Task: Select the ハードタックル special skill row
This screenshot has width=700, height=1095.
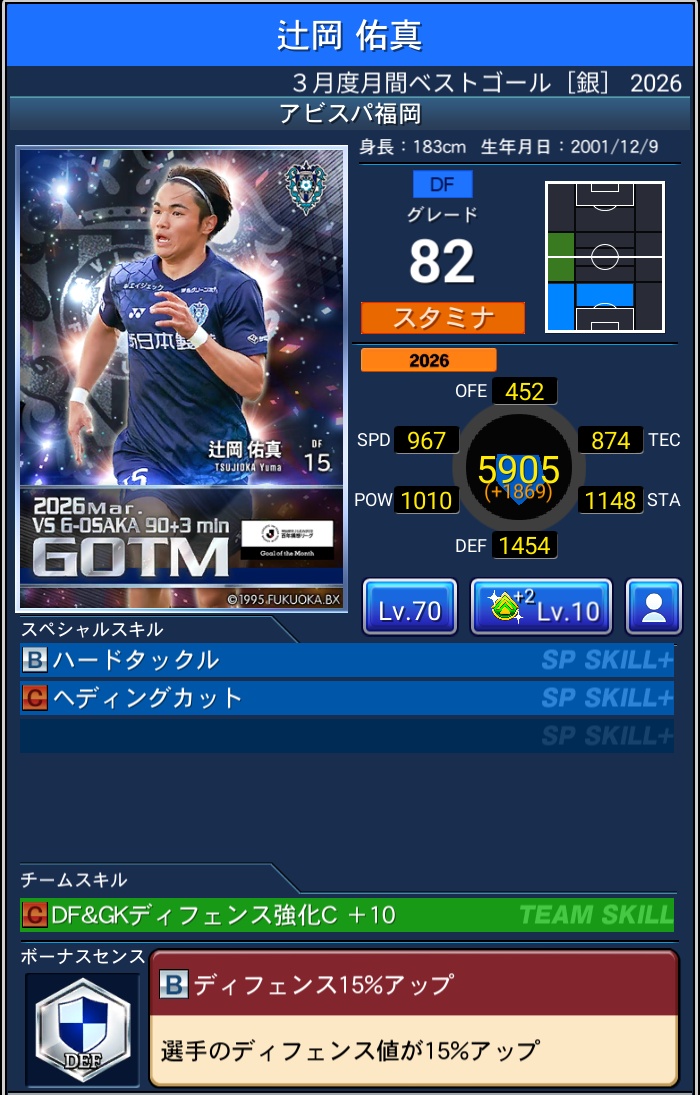Action: 347,660
